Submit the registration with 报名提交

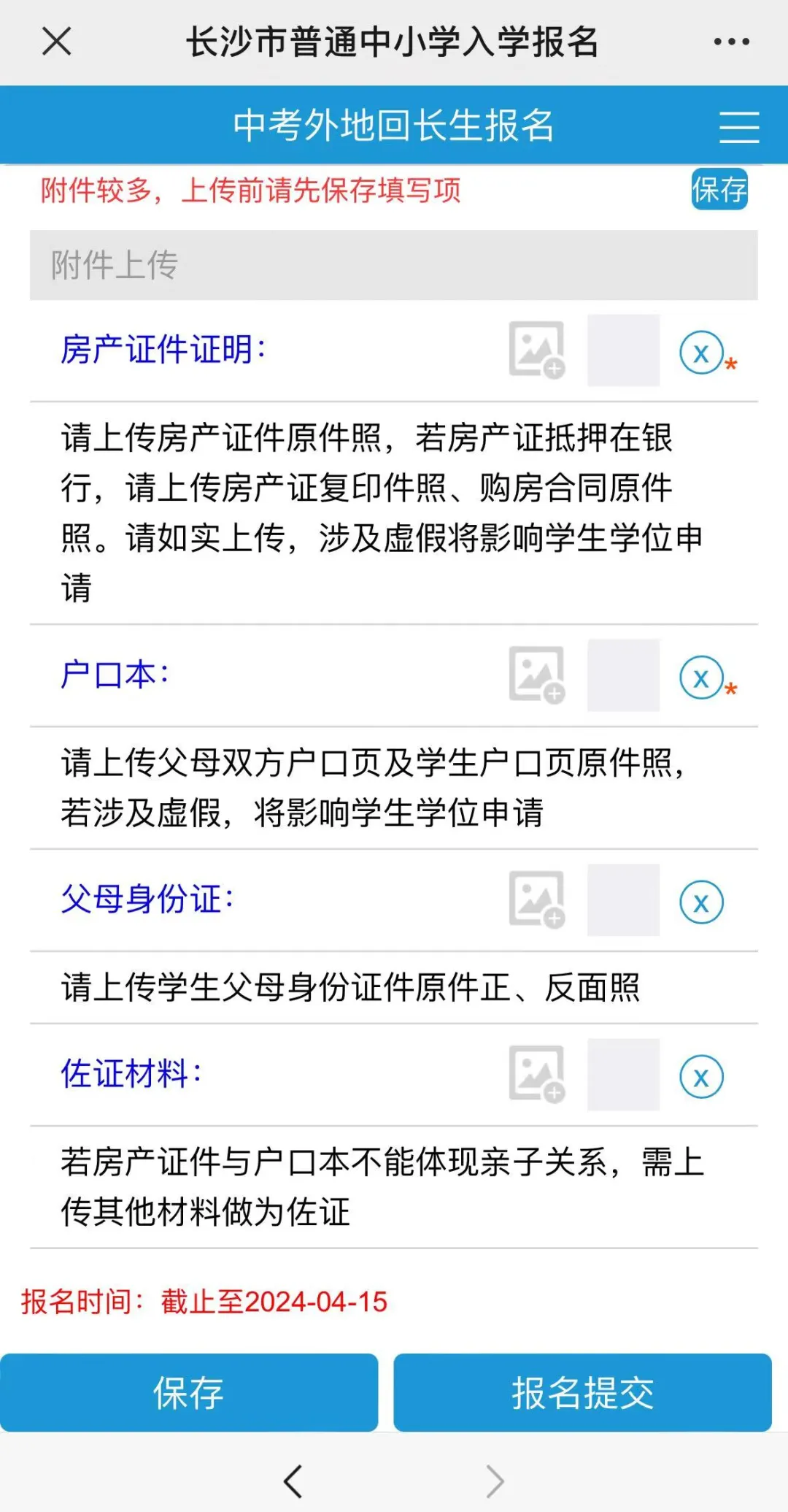pyautogui.click(x=582, y=1392)
